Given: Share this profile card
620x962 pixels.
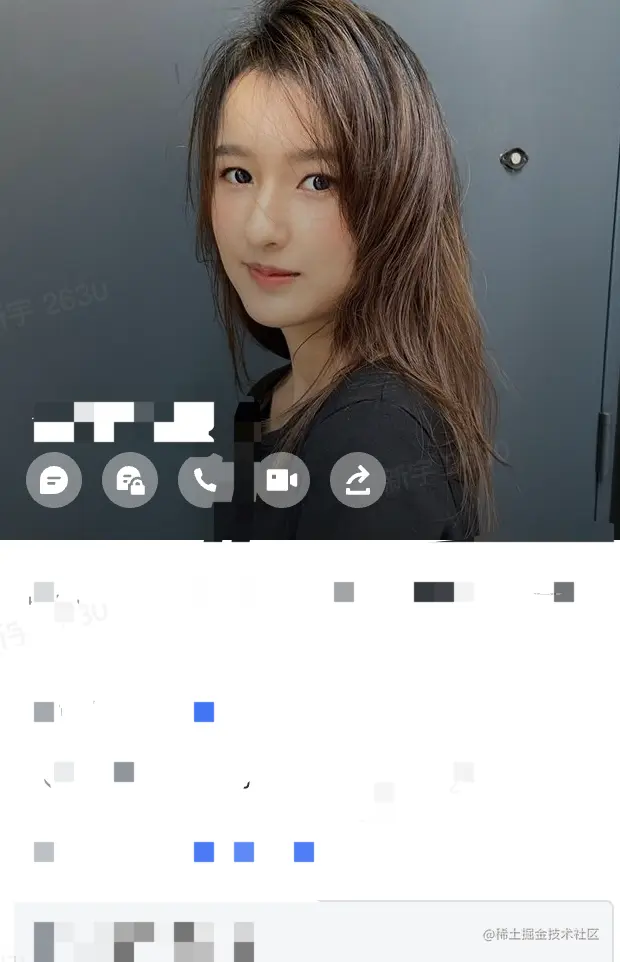Looking at the screenshot, I should point(358,481).
